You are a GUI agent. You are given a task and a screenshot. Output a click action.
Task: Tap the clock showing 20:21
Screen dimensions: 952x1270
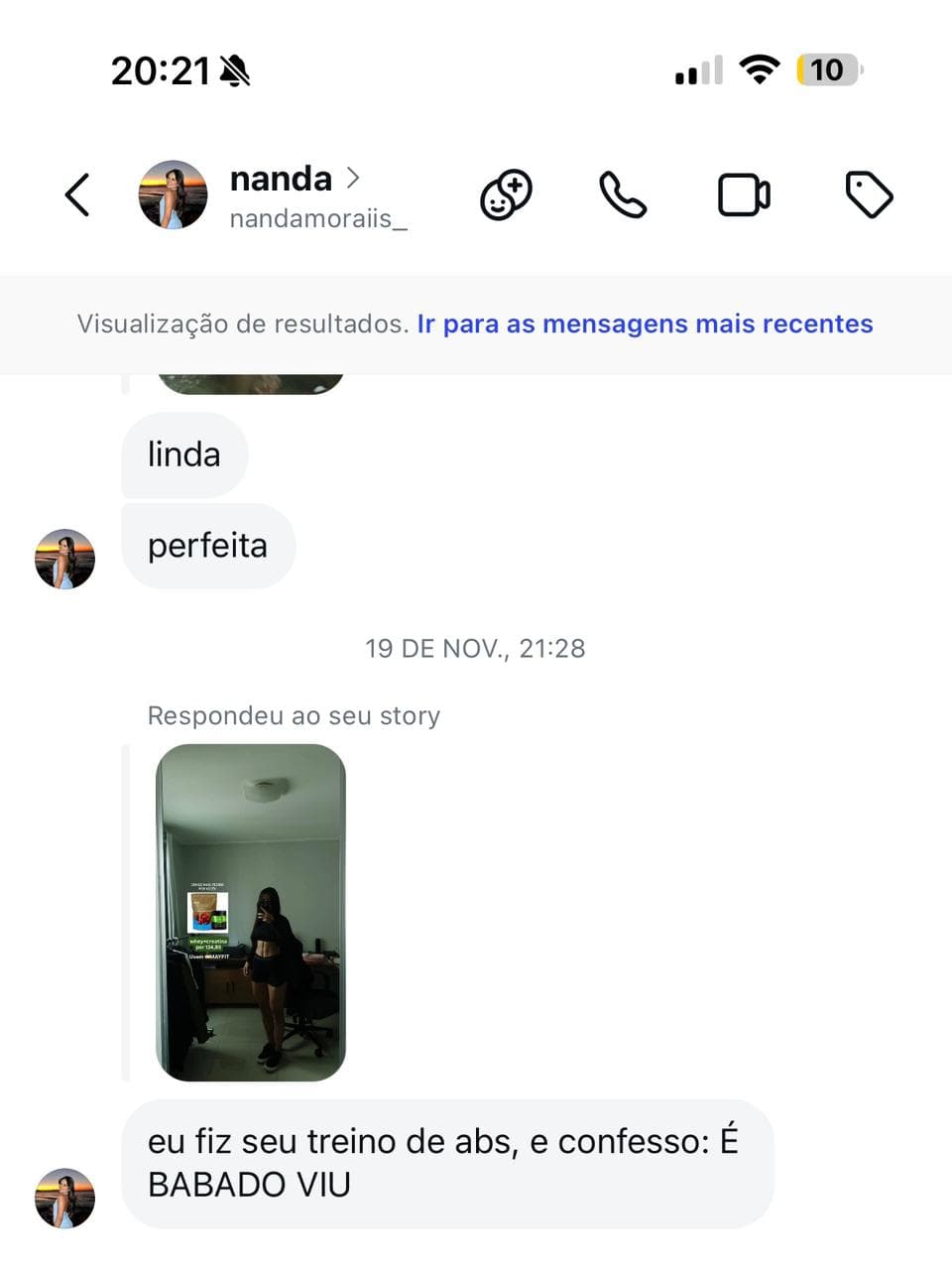pyautogui.click(x=159, y=70)
